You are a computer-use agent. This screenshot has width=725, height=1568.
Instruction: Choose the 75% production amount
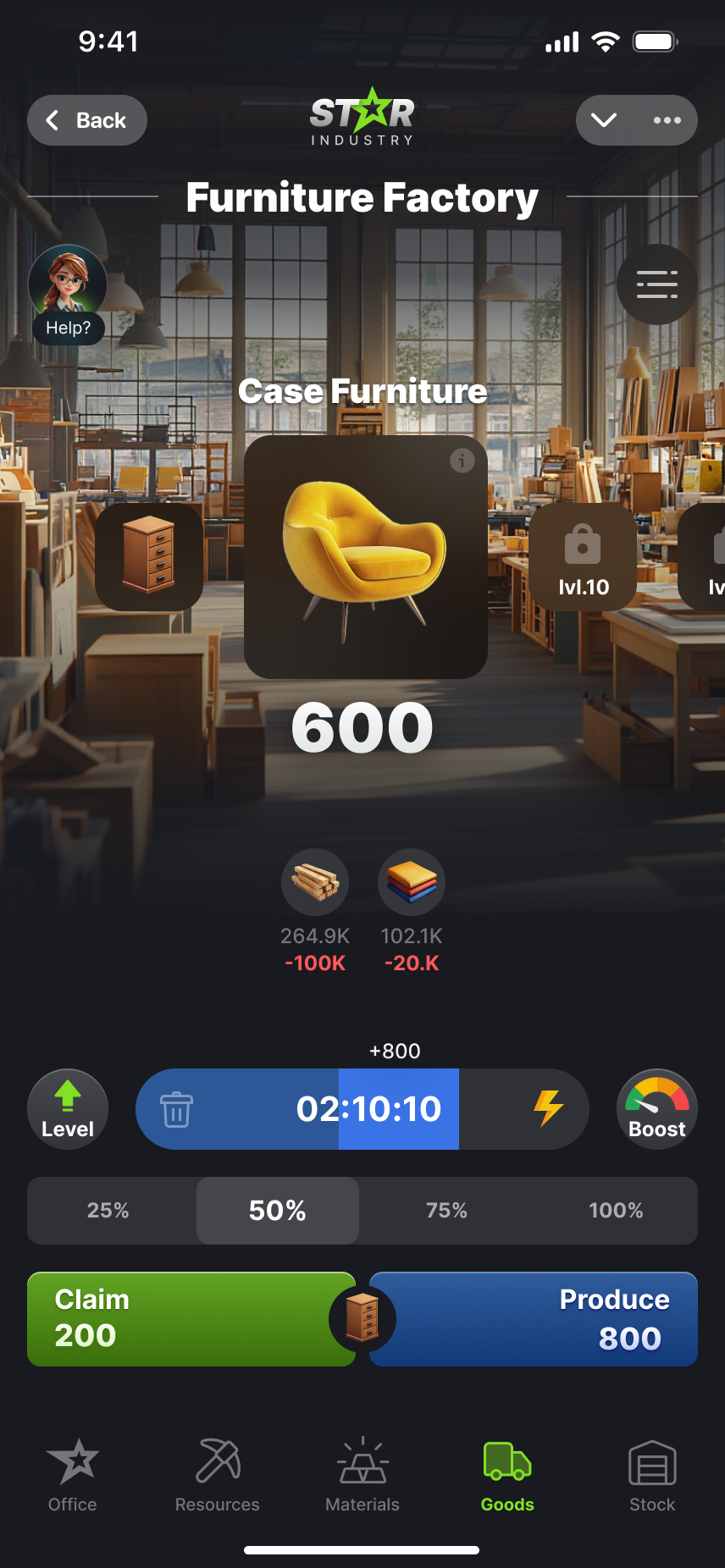pyautogui.click(x=446, y=1210)
